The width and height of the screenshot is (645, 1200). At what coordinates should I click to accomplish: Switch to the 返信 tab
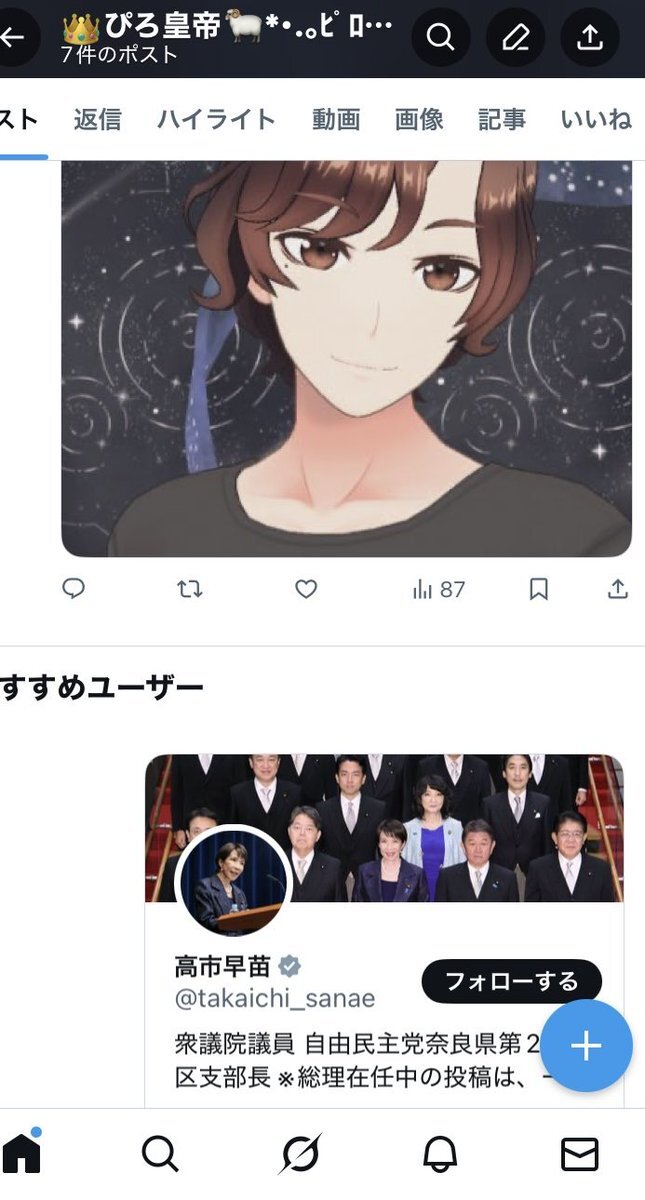click(97, 120)
